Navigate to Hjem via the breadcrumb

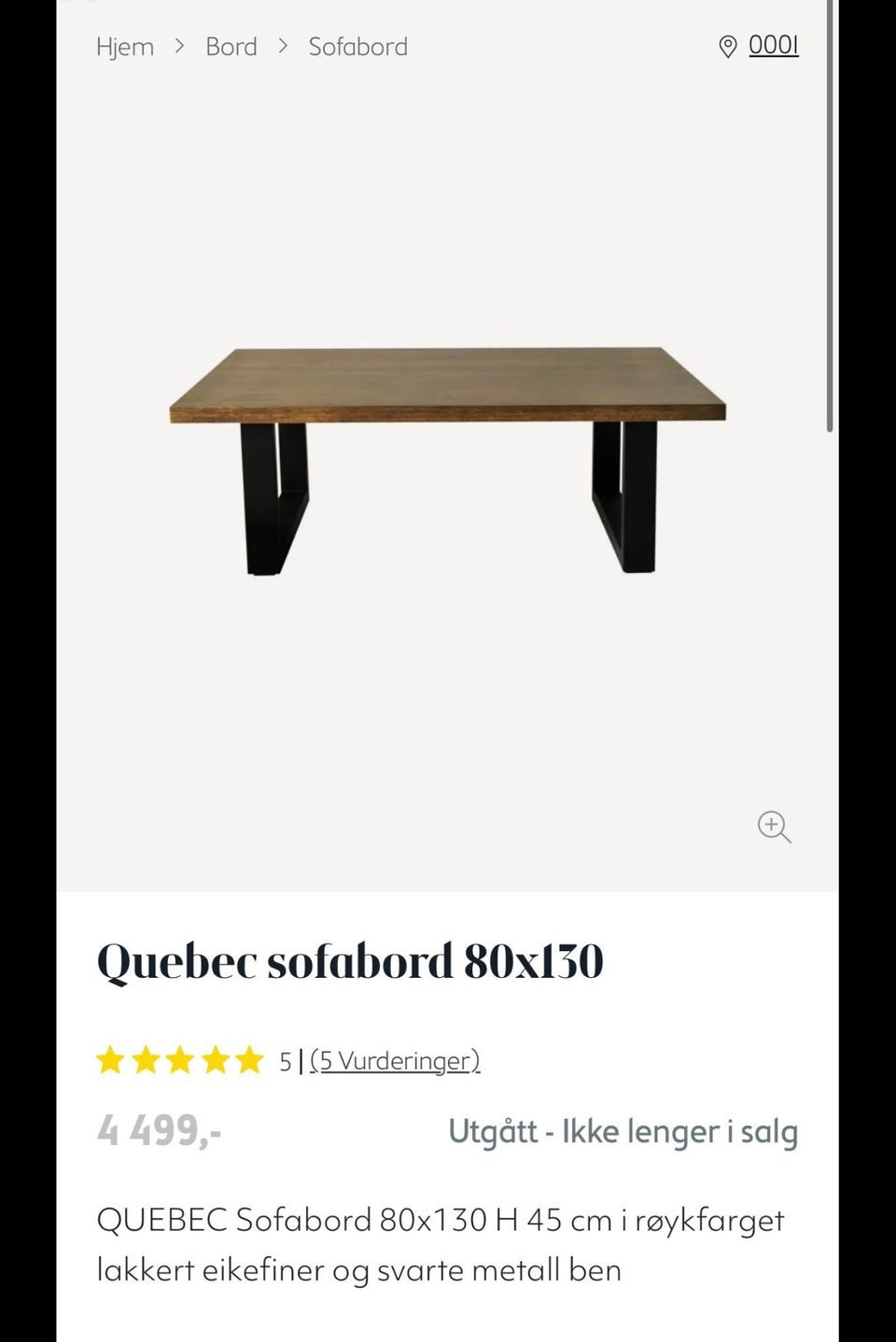pos(125,46)
